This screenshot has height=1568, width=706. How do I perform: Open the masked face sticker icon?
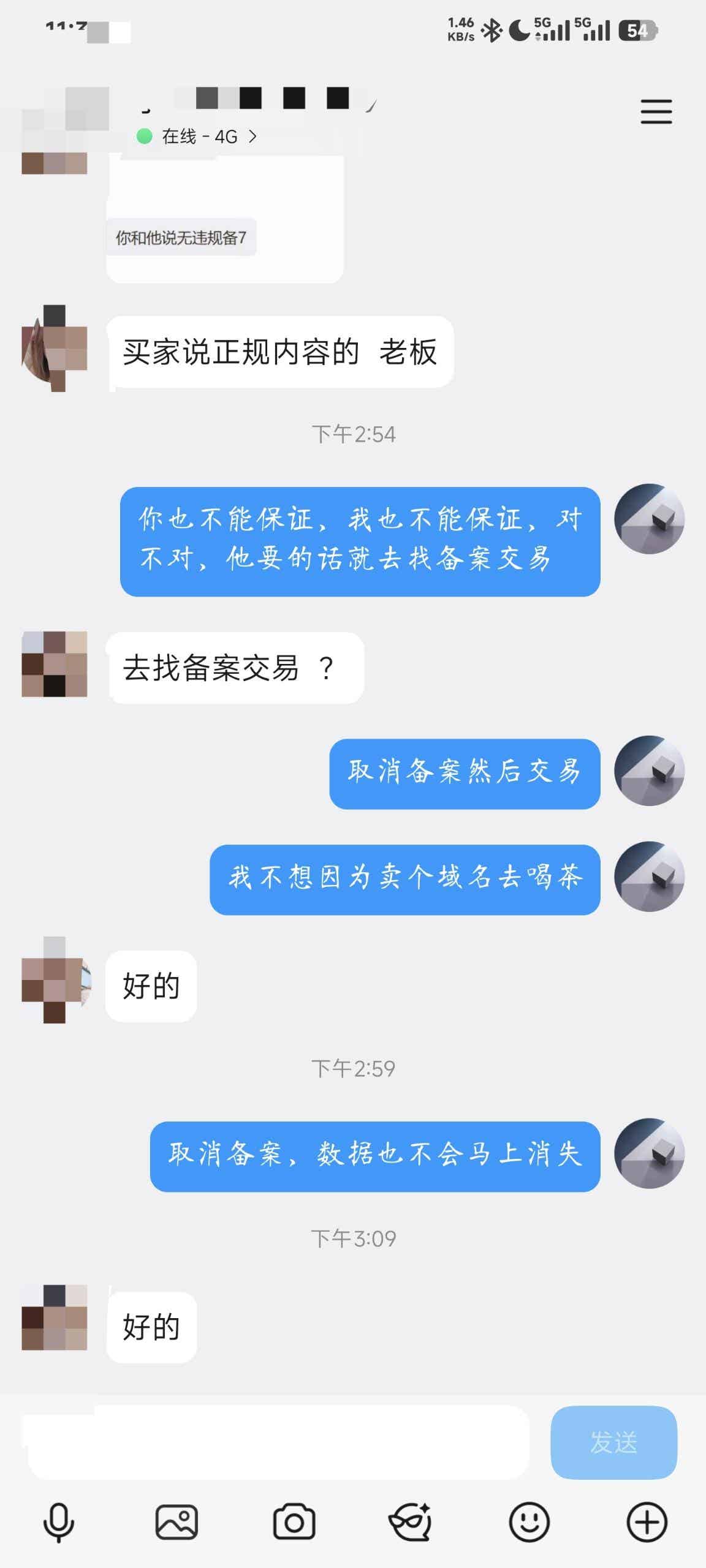[411, 1521]
